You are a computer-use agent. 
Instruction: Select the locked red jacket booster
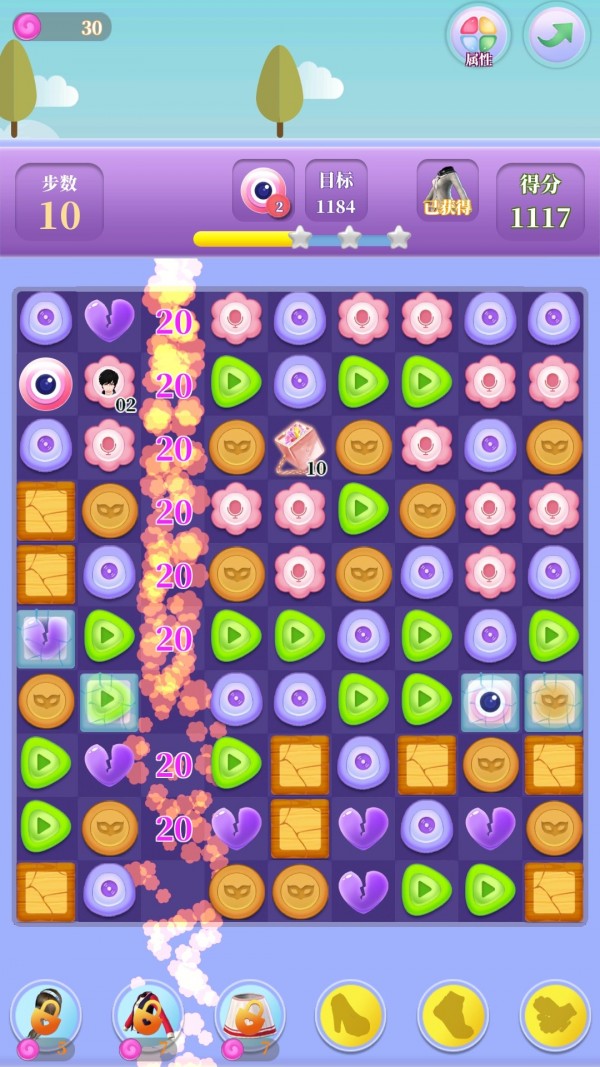coord(148,1014)
